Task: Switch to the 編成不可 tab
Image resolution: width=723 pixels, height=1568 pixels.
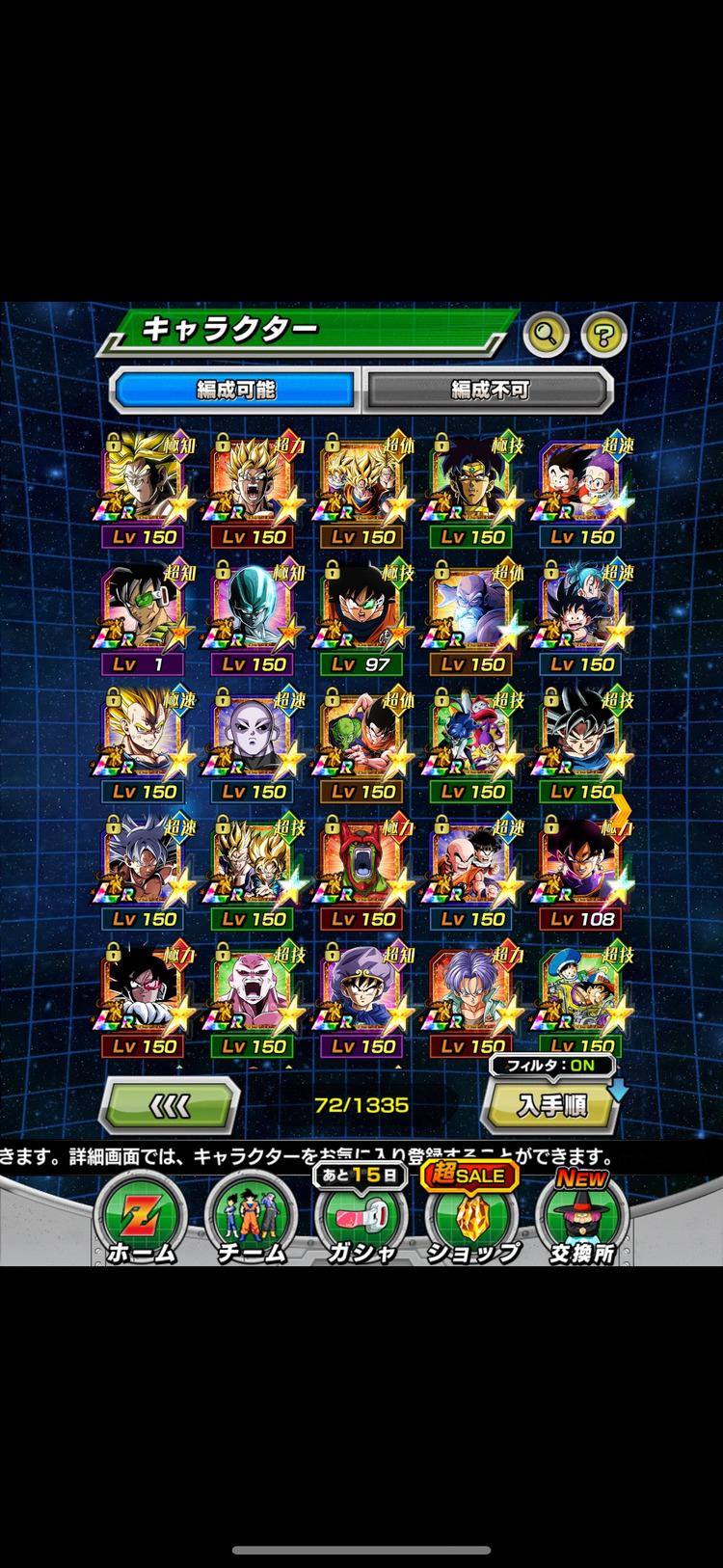Action: pyautogui.click(x=490, y=390)
